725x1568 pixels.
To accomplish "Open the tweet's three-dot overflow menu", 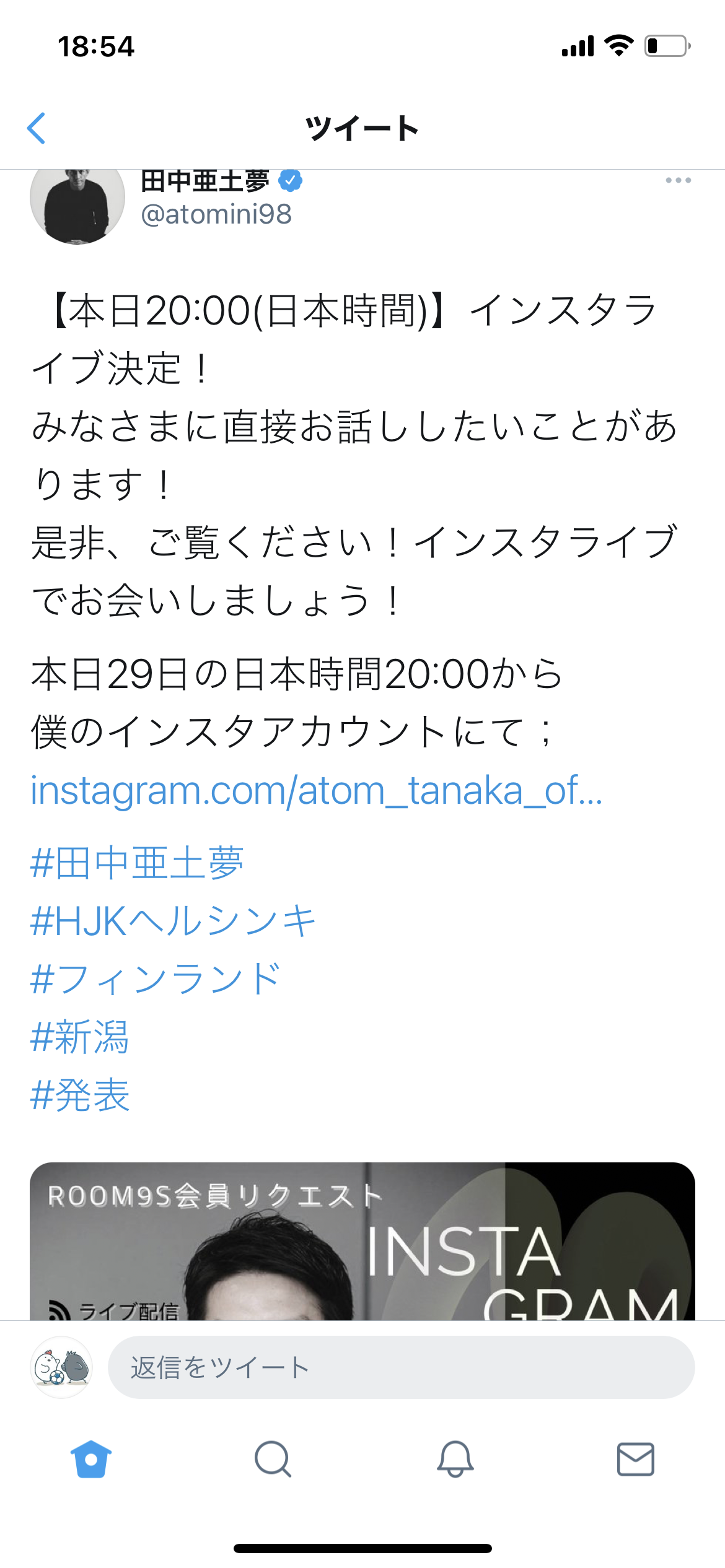I will pyautogui.click(x=678, y=180).
